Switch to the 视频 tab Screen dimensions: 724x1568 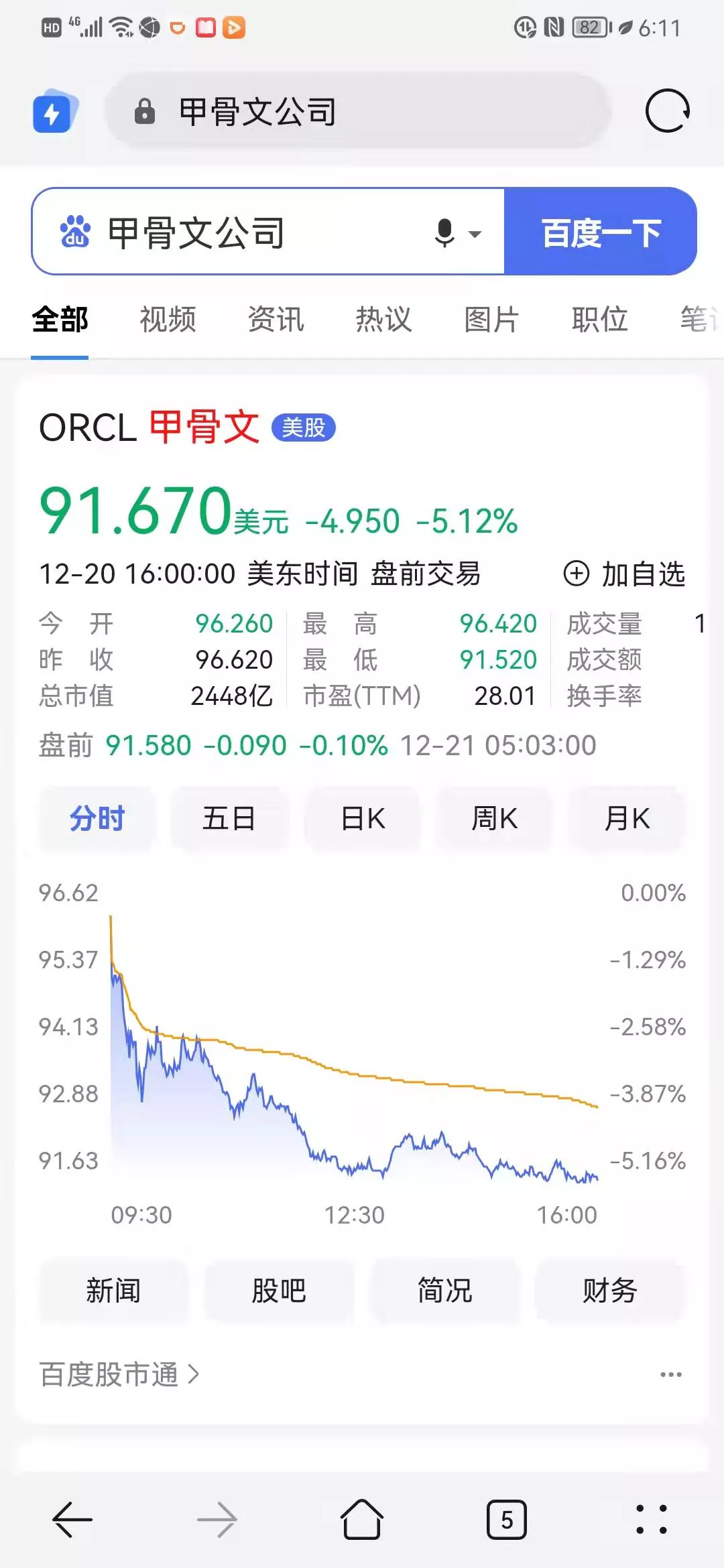[x=168, y=319]
